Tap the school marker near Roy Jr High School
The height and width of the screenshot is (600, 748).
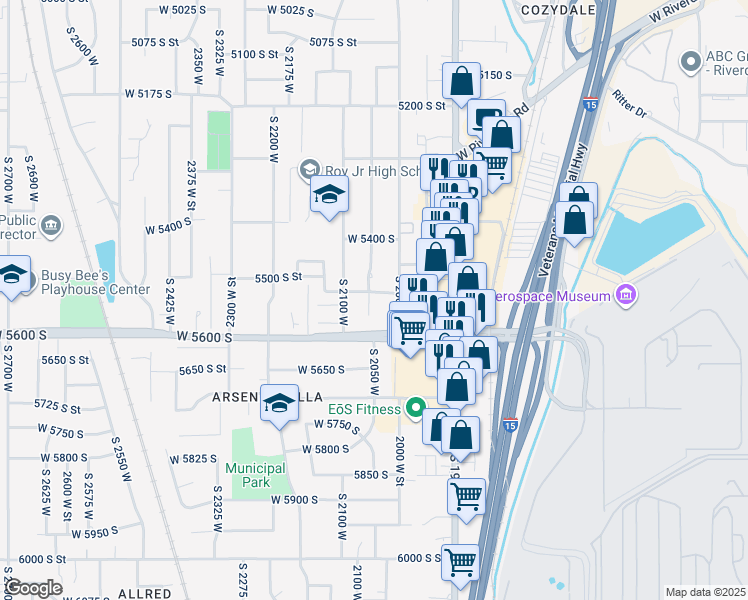pyautogui.click(x=327, y=197)
